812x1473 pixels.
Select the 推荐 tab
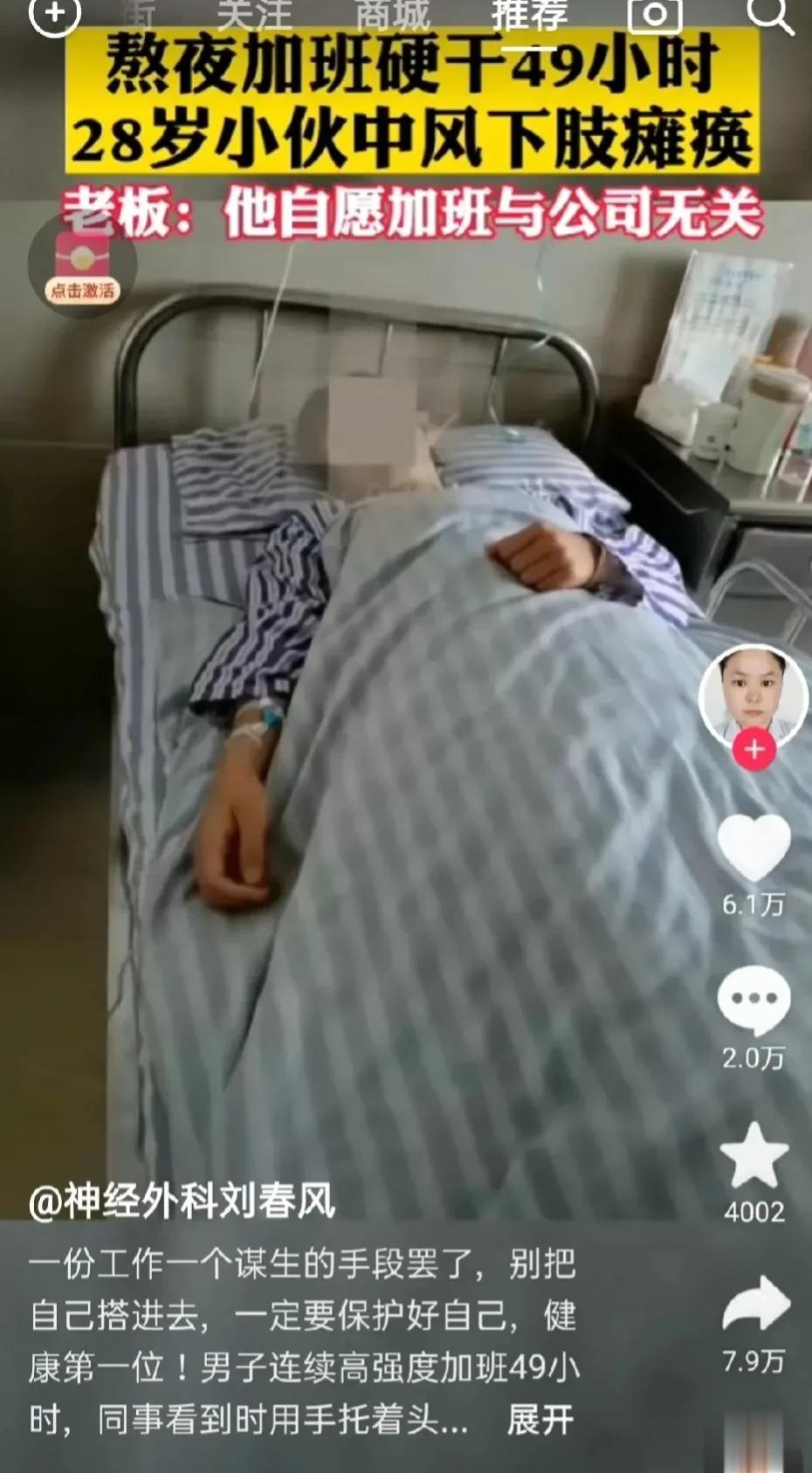coord(530,15)
